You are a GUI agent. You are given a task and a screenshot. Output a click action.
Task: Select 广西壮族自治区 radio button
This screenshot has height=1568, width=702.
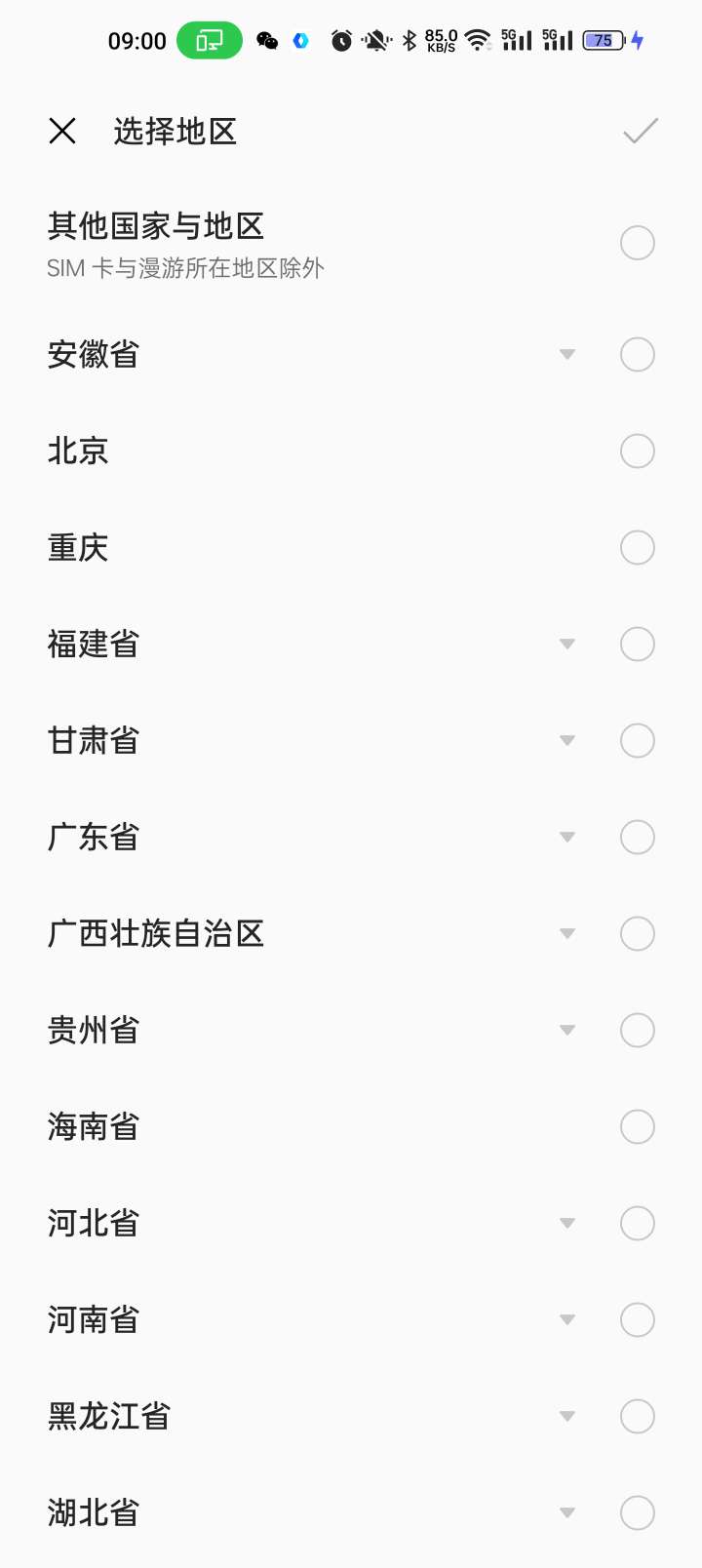638,934
